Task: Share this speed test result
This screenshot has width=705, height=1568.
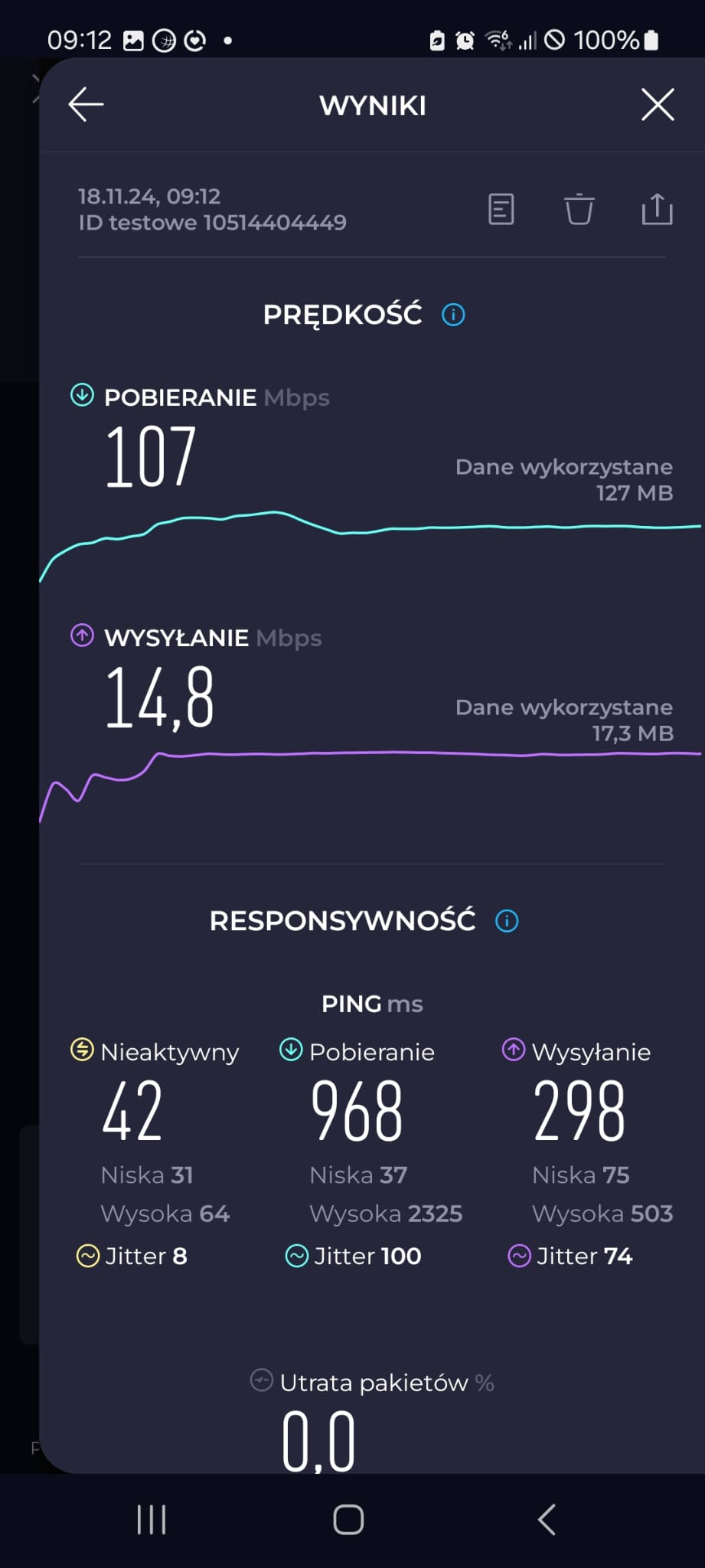Action: [657, 209]
